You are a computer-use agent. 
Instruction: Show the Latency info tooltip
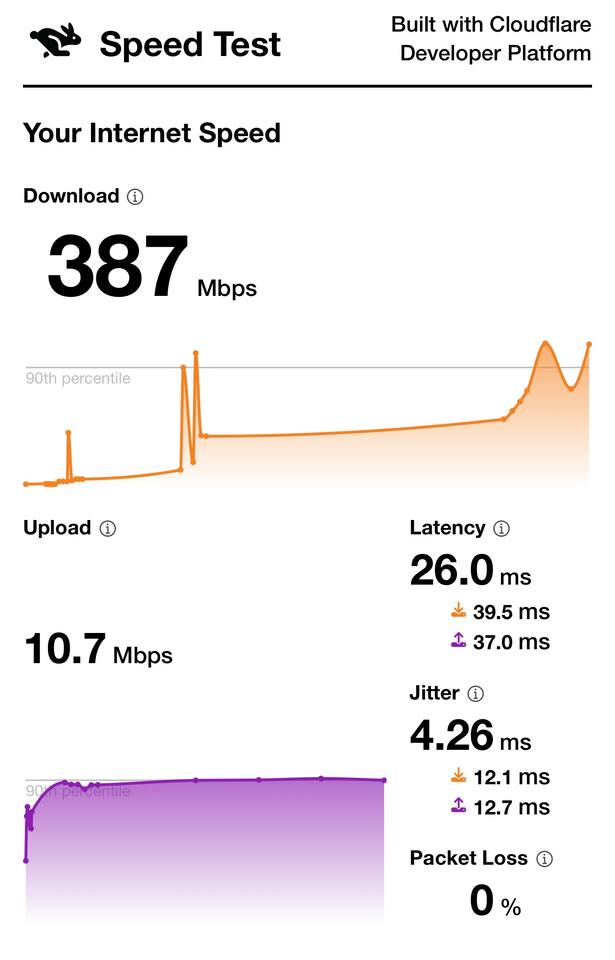coord(502,529)
